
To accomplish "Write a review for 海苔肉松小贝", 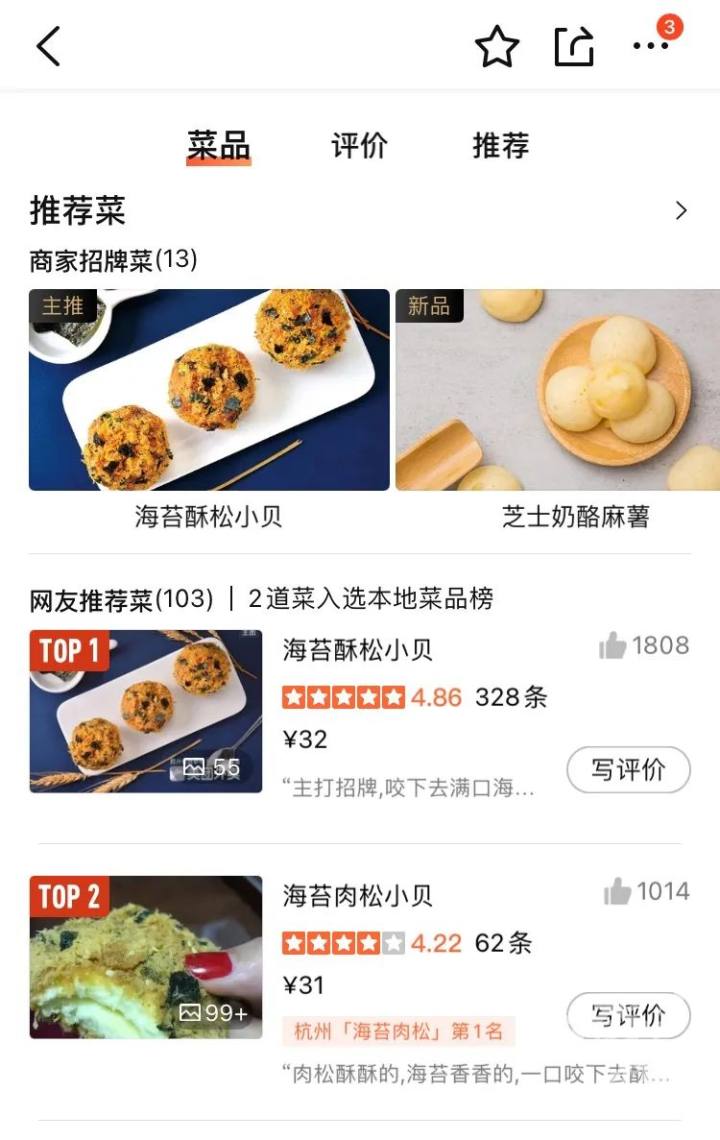I will coord(628,1016).
